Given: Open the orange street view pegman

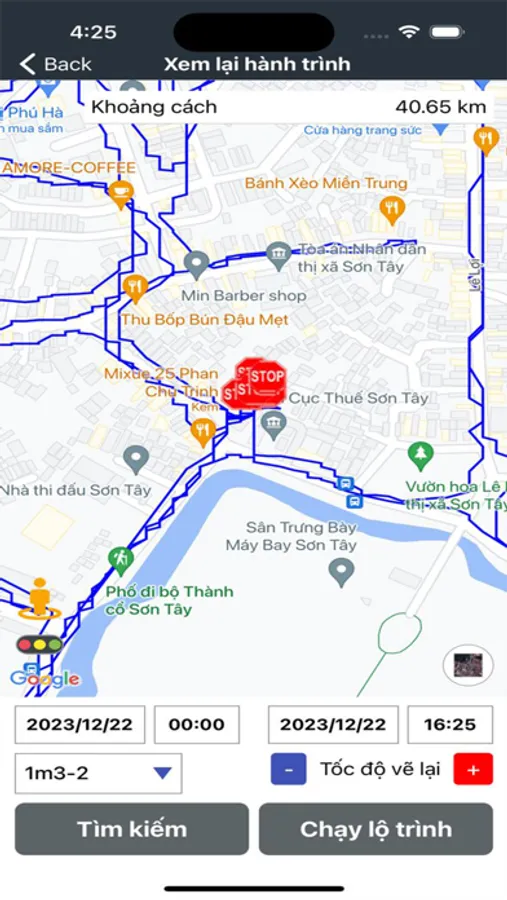Looking at the screenshot, I should coord(39,599).
